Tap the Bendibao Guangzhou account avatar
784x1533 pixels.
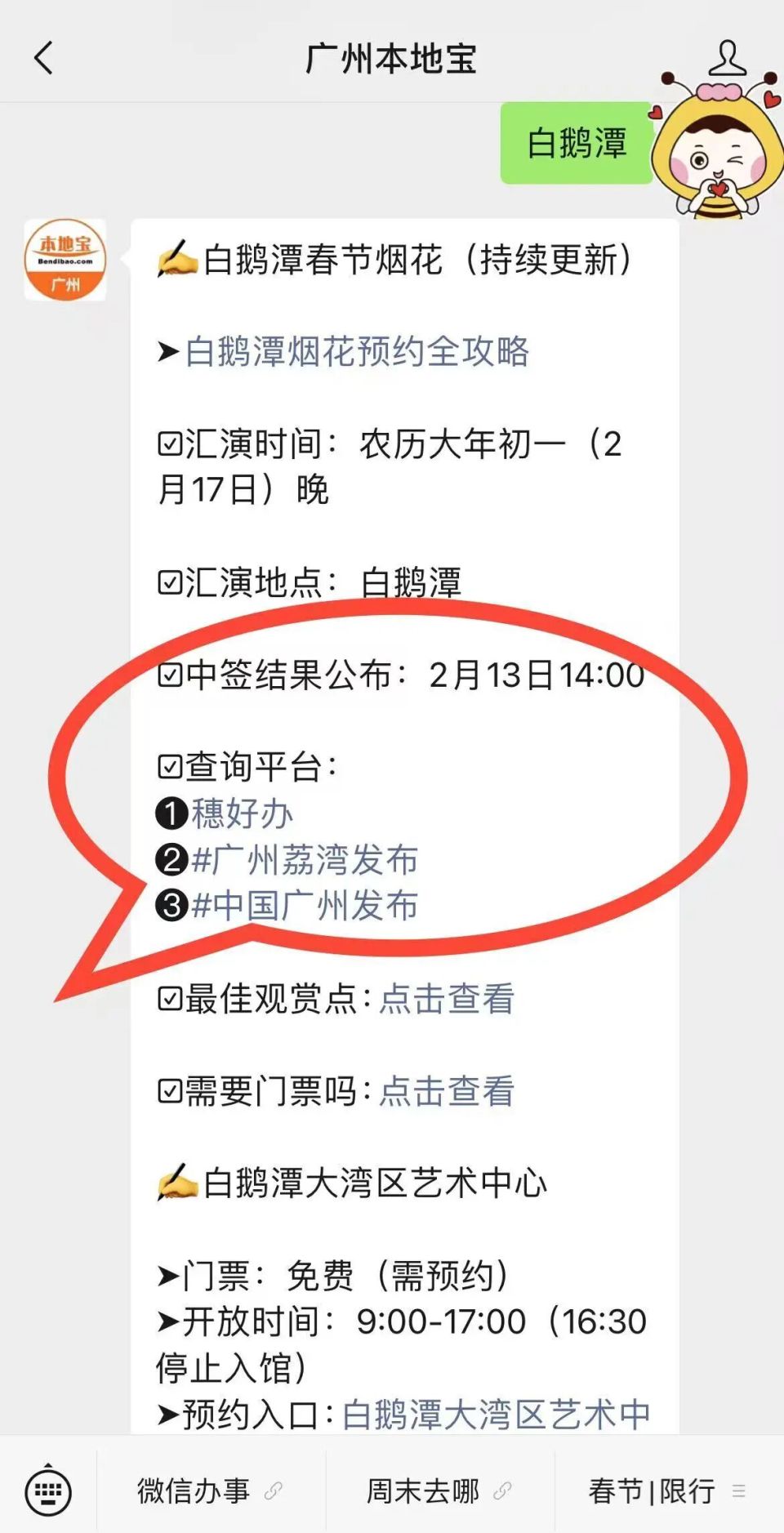point(65,260)
